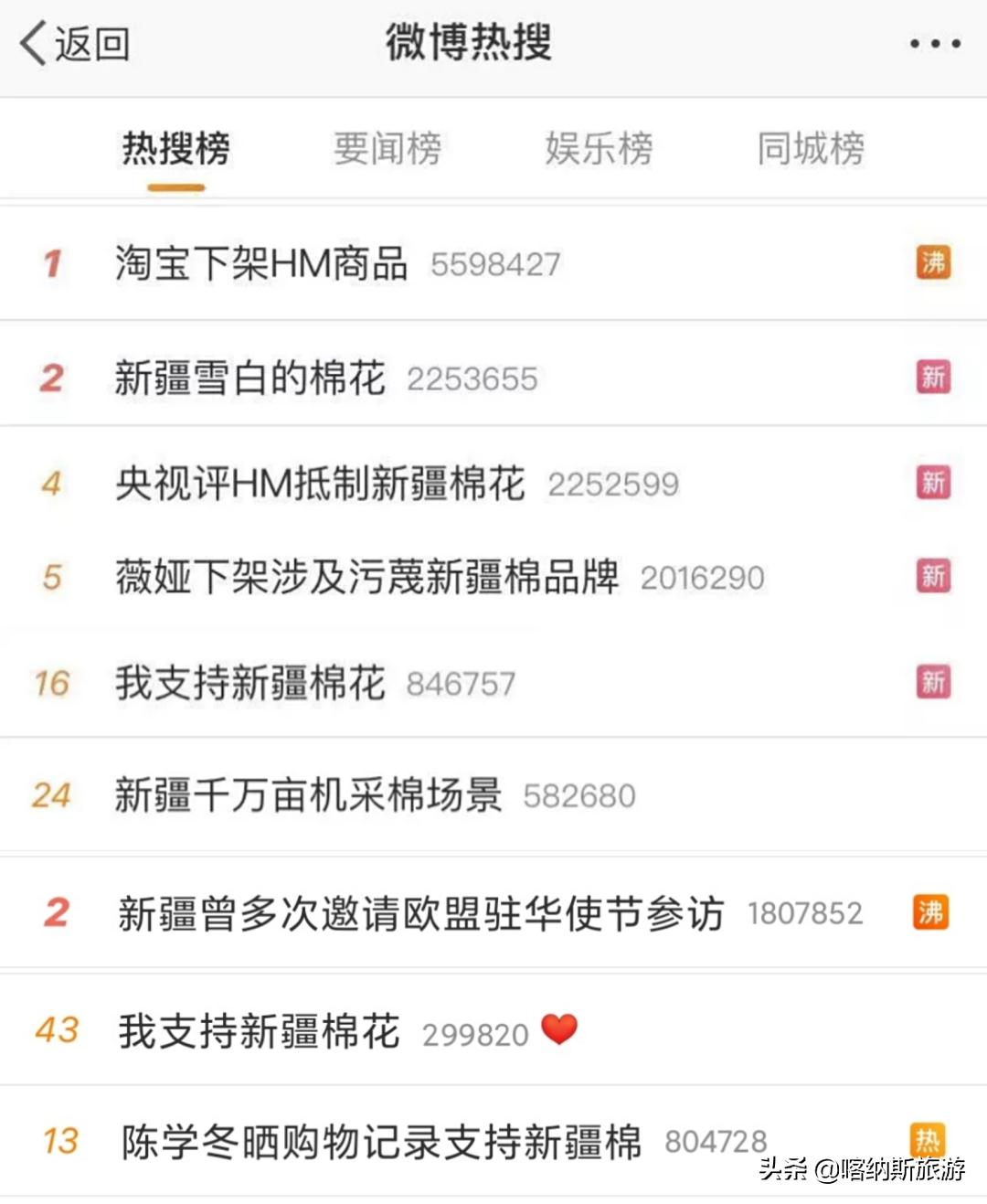Open rank 43 我支持新疆棉花 with heart
Image resolution: width=987 pixels, height=1204 pixels.
tap(259, 1031)
